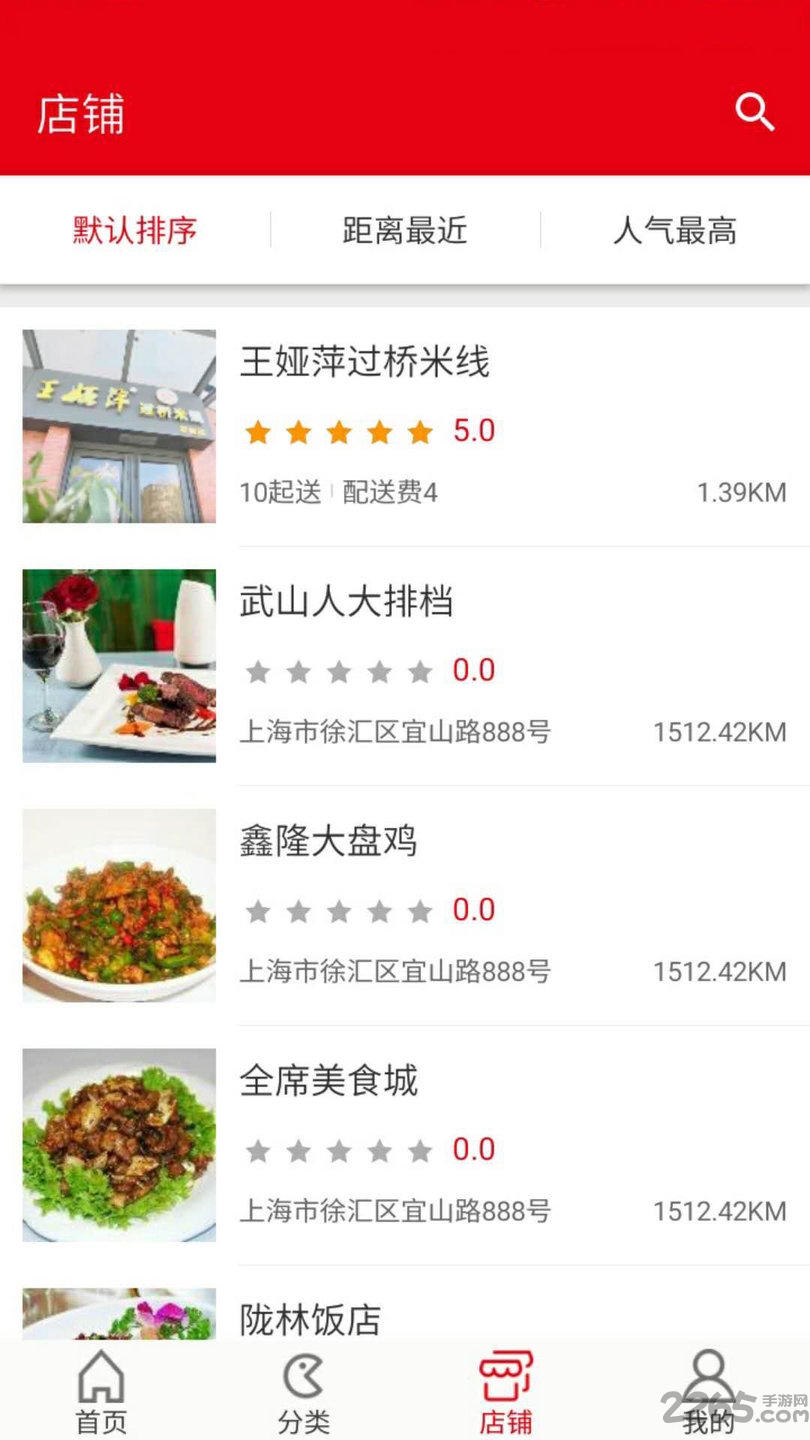
Task: Tap the first star under 鑫隆大盘鸡
Action: point(258,911)
